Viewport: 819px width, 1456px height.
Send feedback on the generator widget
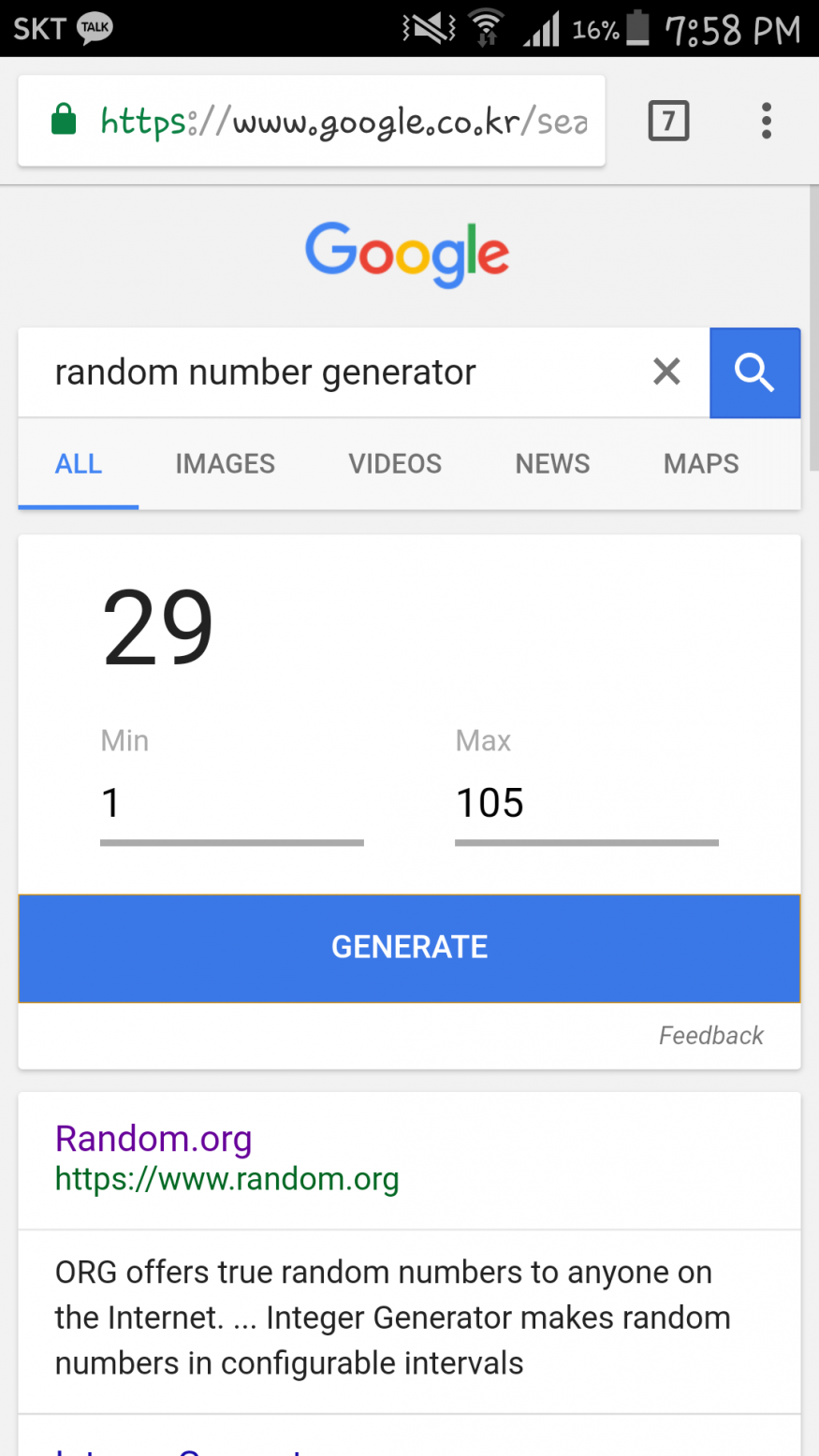coord(710,1036)
